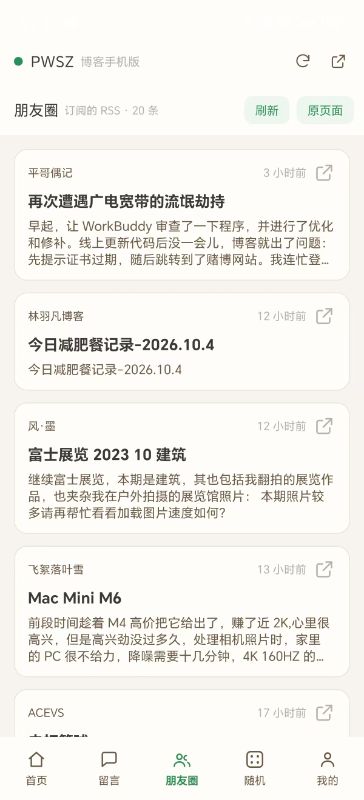Open the 我的 tab
The image size is (364, 800).
click(x=327, y=768)
